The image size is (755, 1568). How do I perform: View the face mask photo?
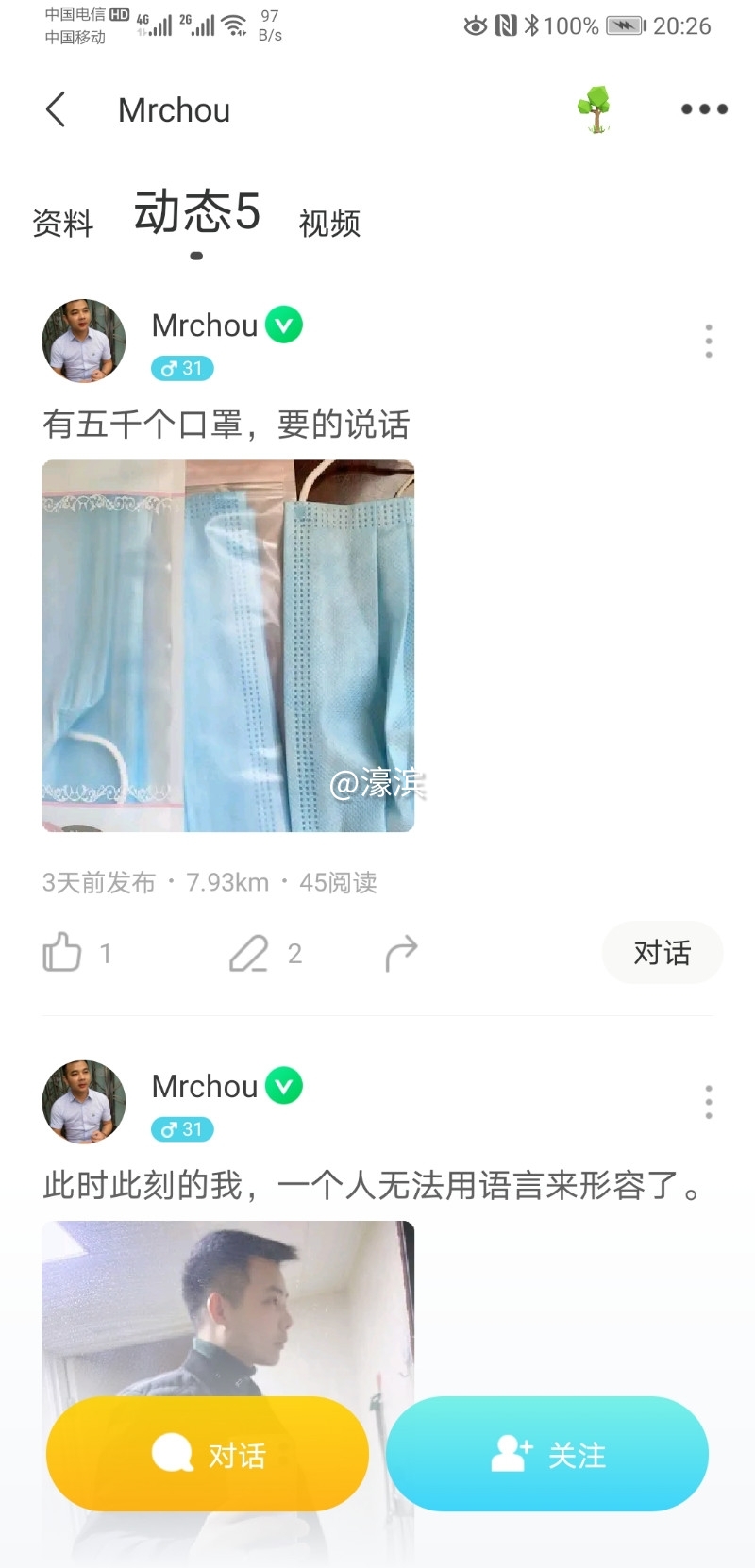pos(228,645)
